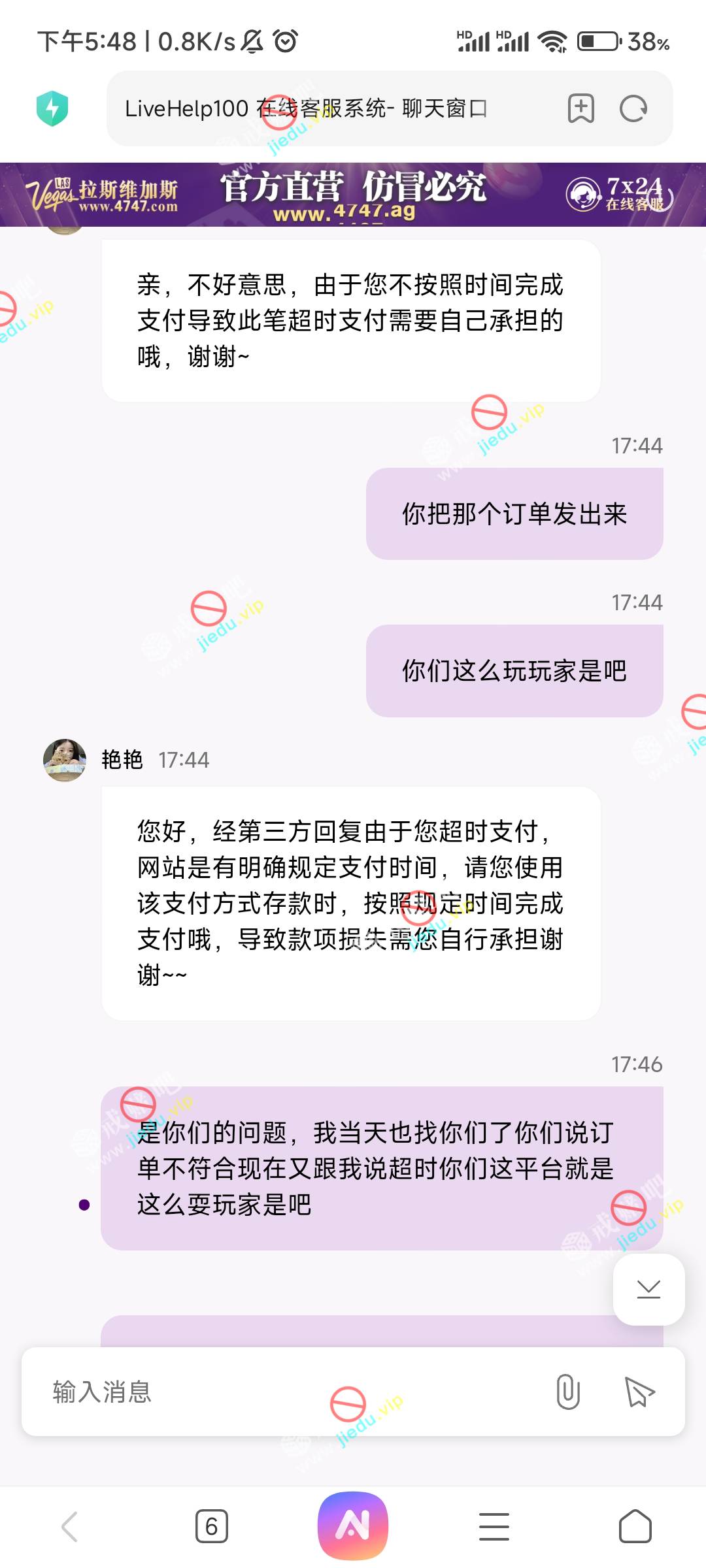Add this page to bookmarks
The image size is (706, 1568).
580,108
